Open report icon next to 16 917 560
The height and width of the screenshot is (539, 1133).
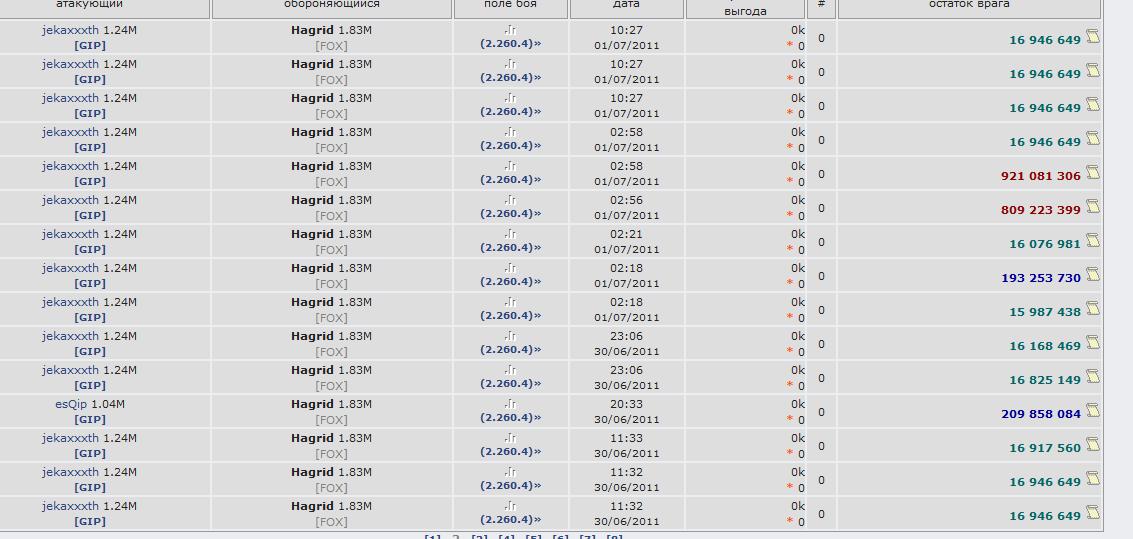click(1093, 445)
